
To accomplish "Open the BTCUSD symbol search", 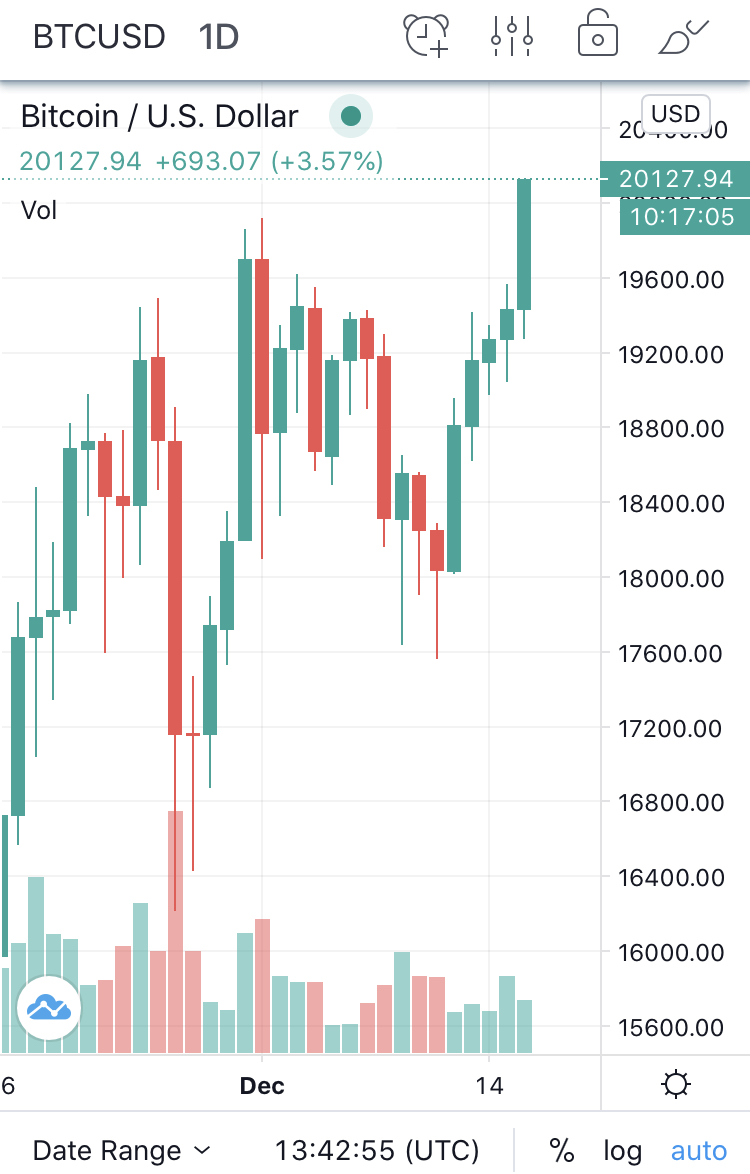I will click(x=99, y=37).
